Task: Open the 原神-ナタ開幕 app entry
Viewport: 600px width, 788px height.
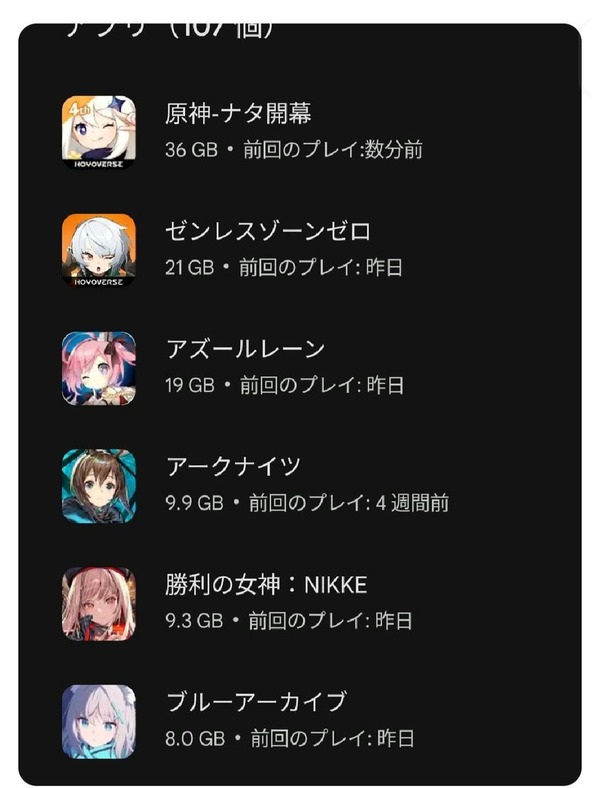Action: click(x=299, y=132)
